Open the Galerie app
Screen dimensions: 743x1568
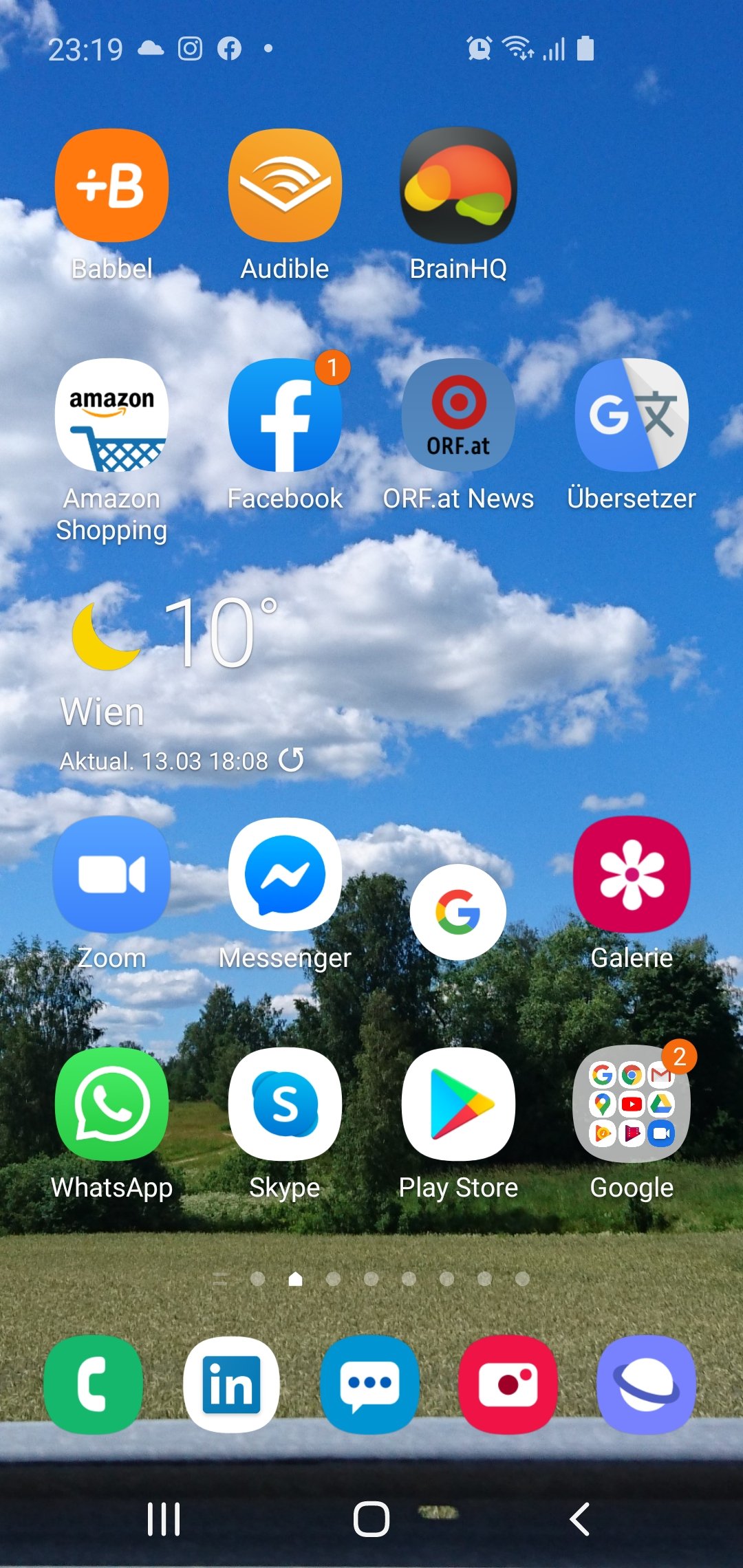pos(632,875)
